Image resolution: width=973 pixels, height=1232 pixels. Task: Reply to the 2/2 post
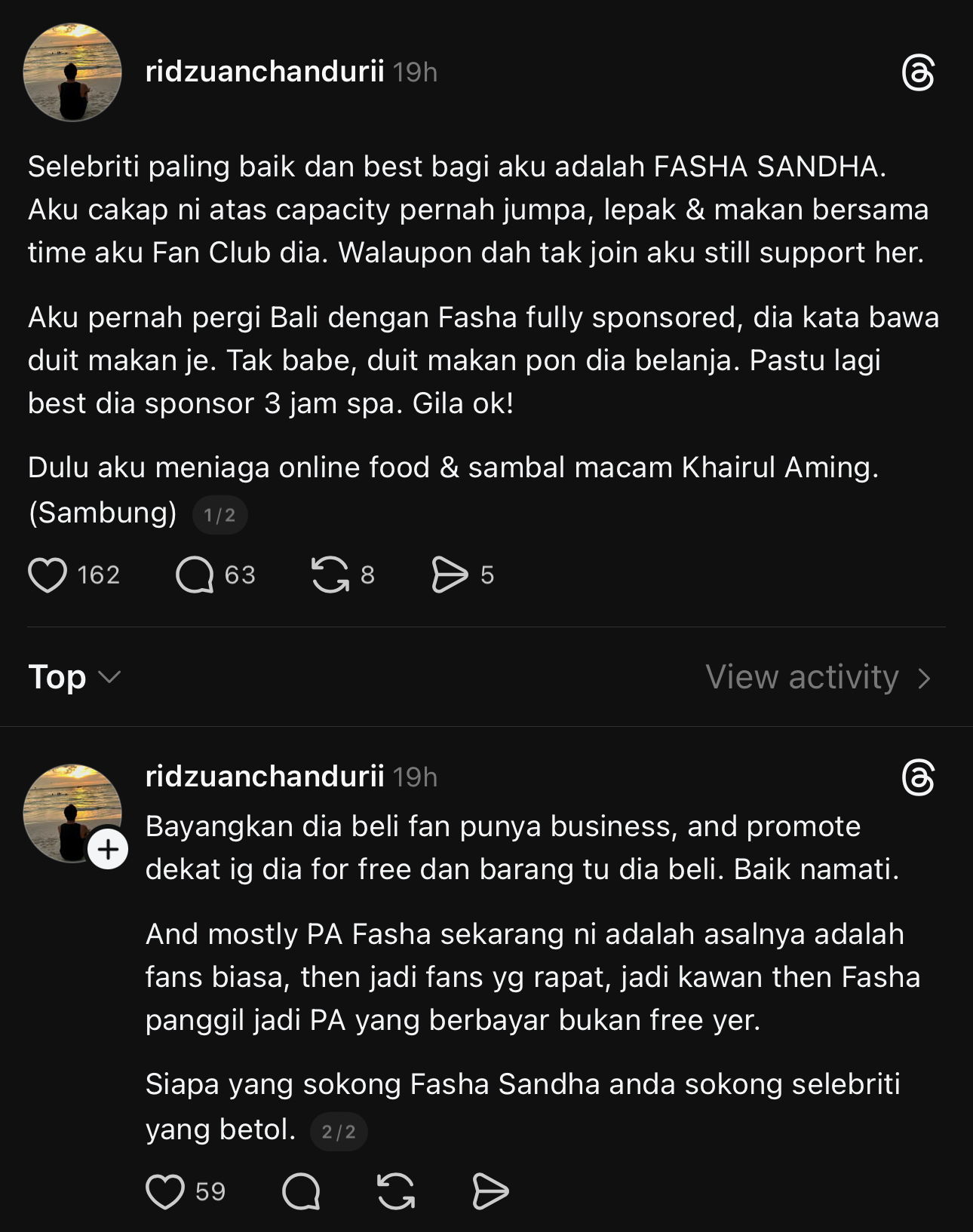pos(301,1192)
